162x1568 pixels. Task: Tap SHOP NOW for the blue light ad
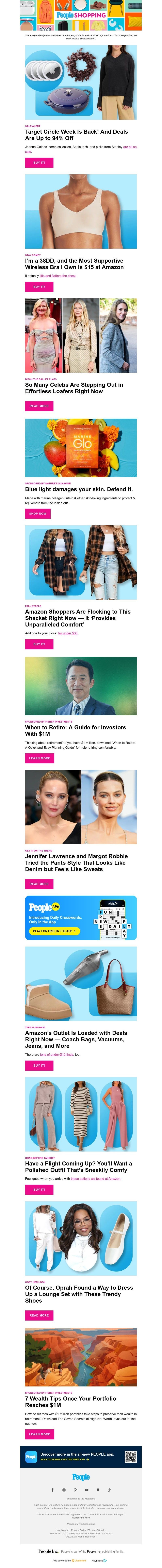[38, 514]
